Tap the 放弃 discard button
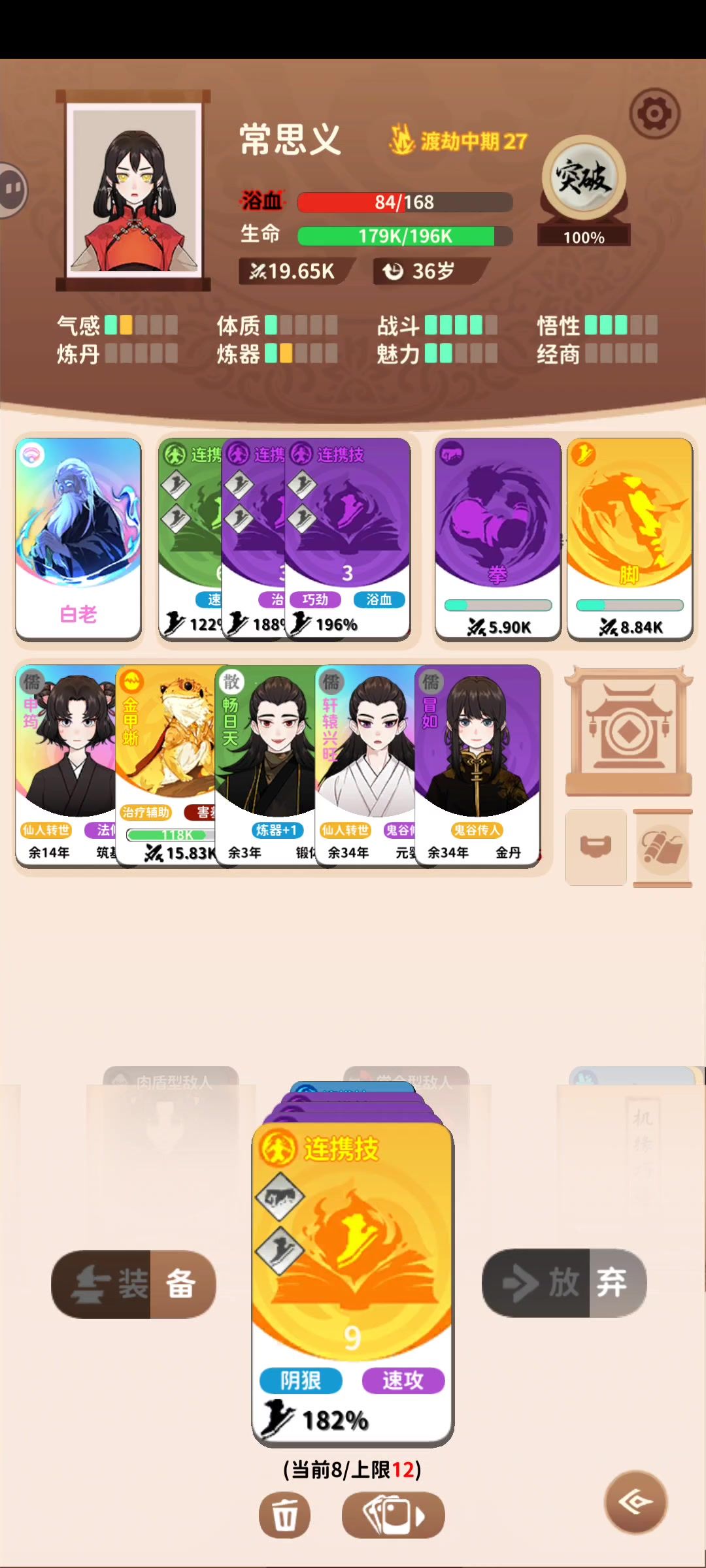This screenshot has height=1568, width=706. (564, 1282)
